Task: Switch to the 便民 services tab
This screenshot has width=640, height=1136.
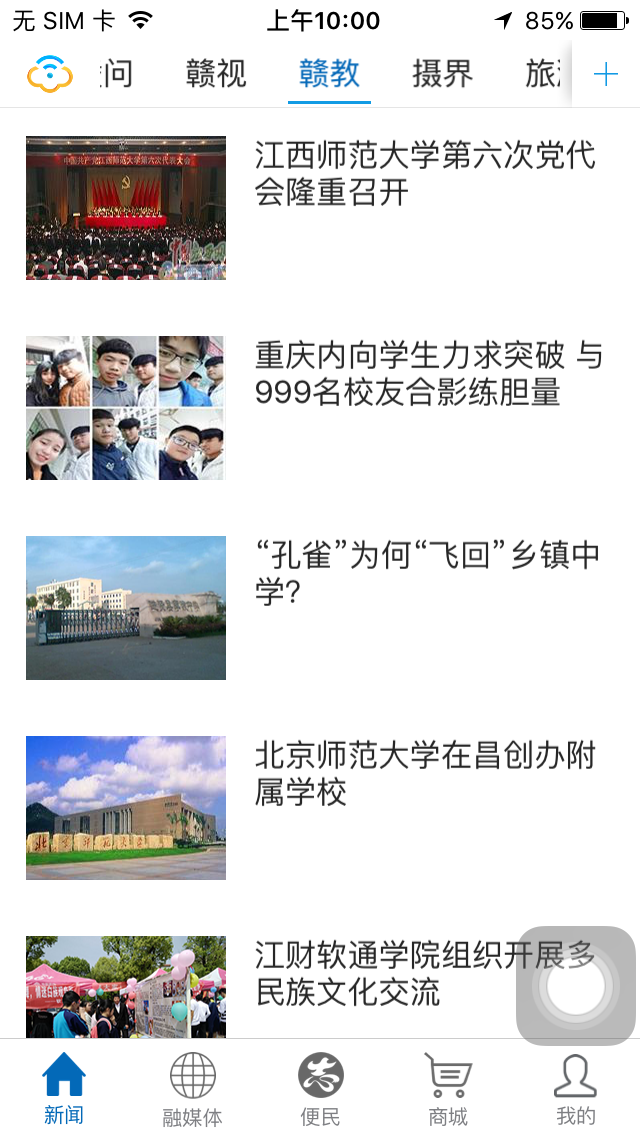Action: pyautogui.click(x=320, y=1090)
